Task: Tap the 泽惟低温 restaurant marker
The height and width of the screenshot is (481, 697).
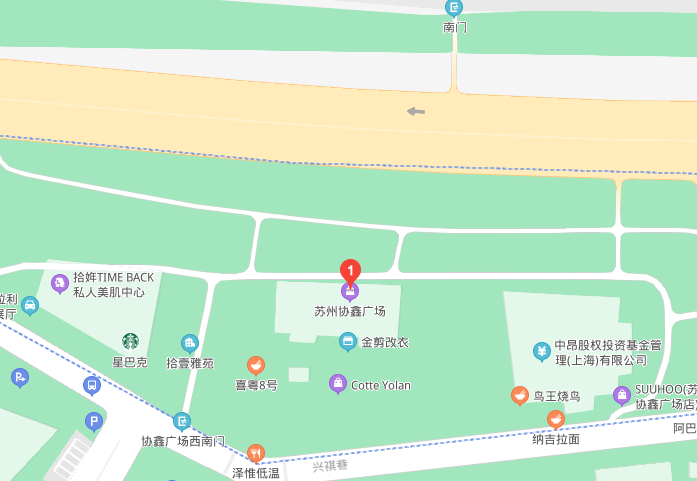Action: (x=256, y=453)
